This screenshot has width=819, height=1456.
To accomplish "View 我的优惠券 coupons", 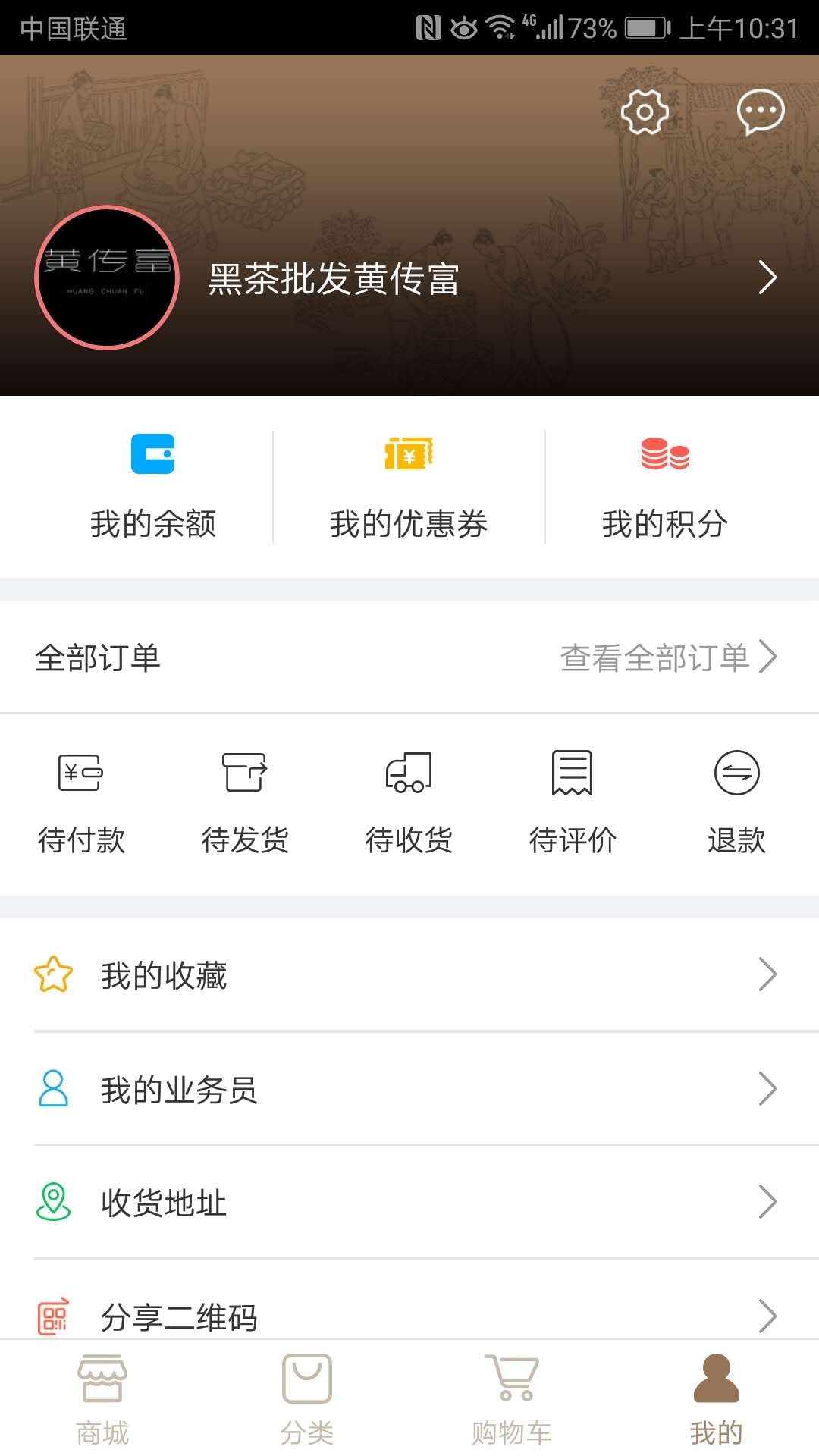I will coord(409,485).
